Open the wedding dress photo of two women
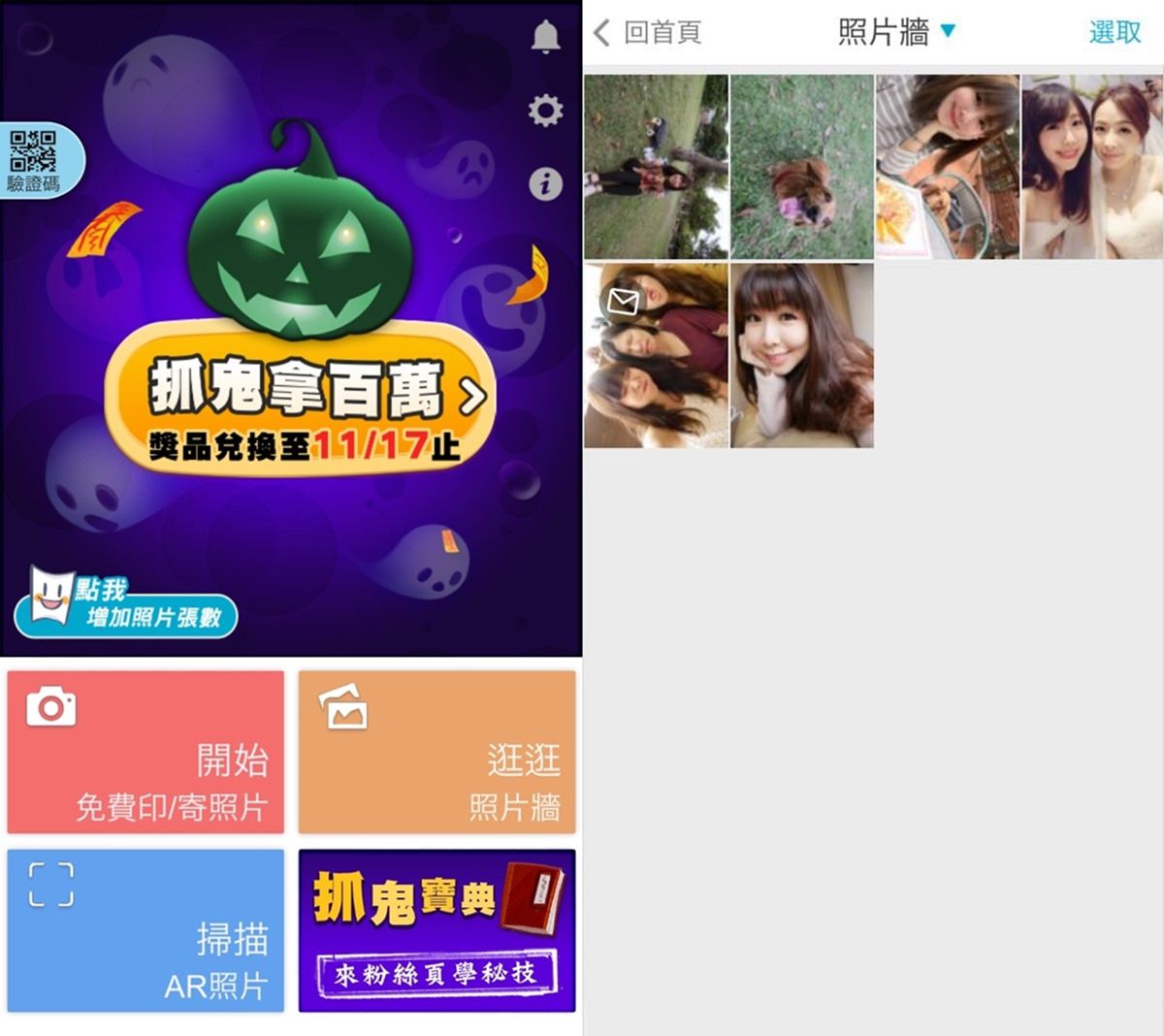 (1091, 167)
